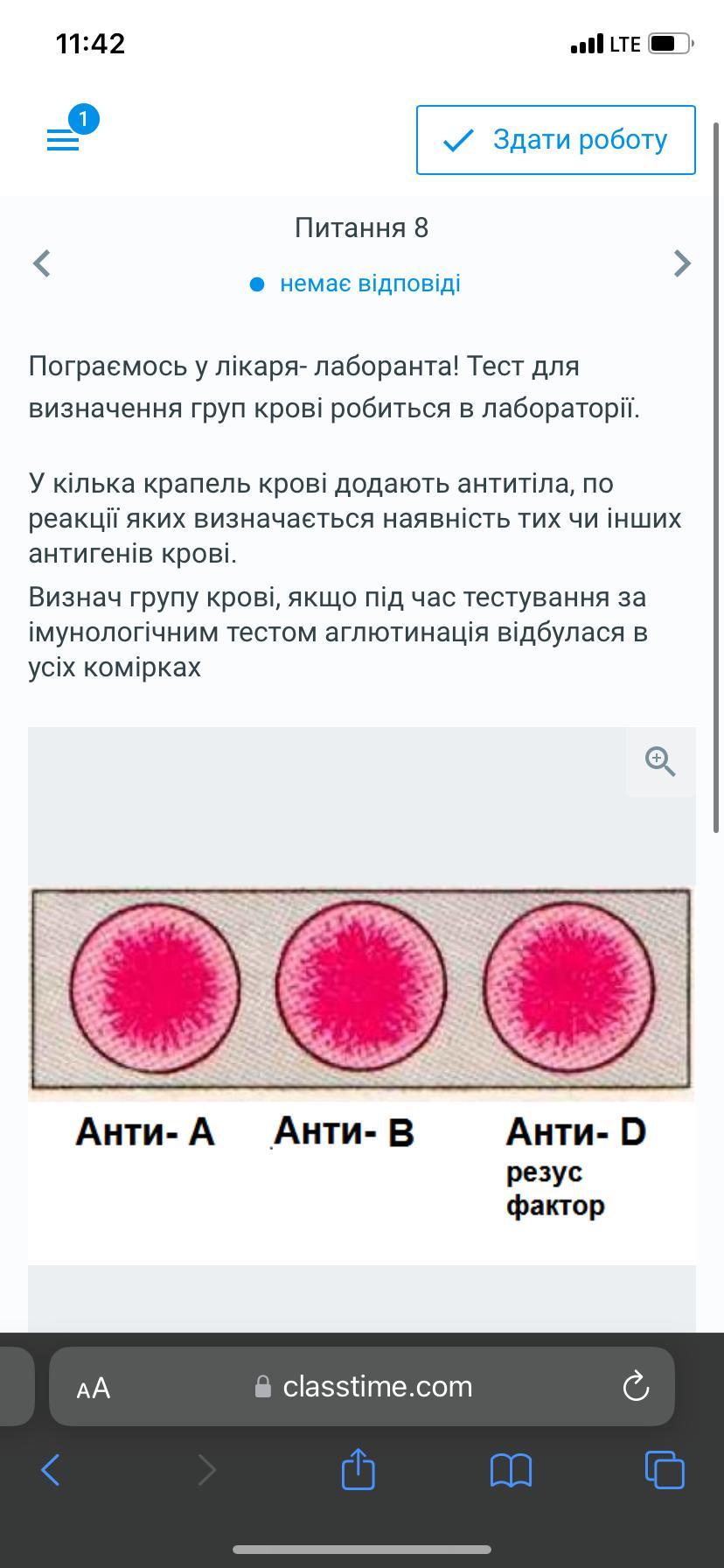This screenshot has height=1568, width=724.
Task: Show all open Safari tabs
Action: click(x=664, y=1470)
